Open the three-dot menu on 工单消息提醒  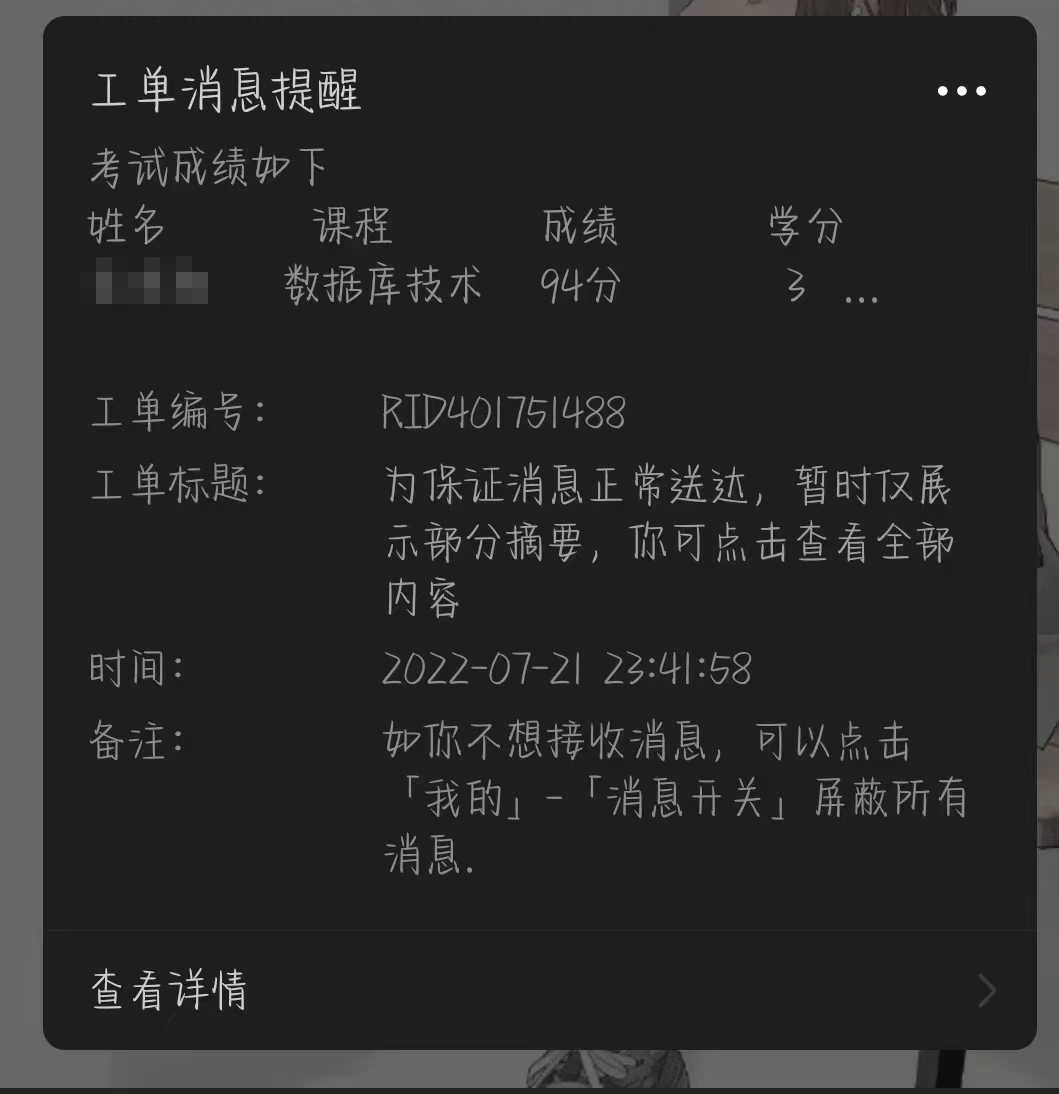tap(961, 91)
